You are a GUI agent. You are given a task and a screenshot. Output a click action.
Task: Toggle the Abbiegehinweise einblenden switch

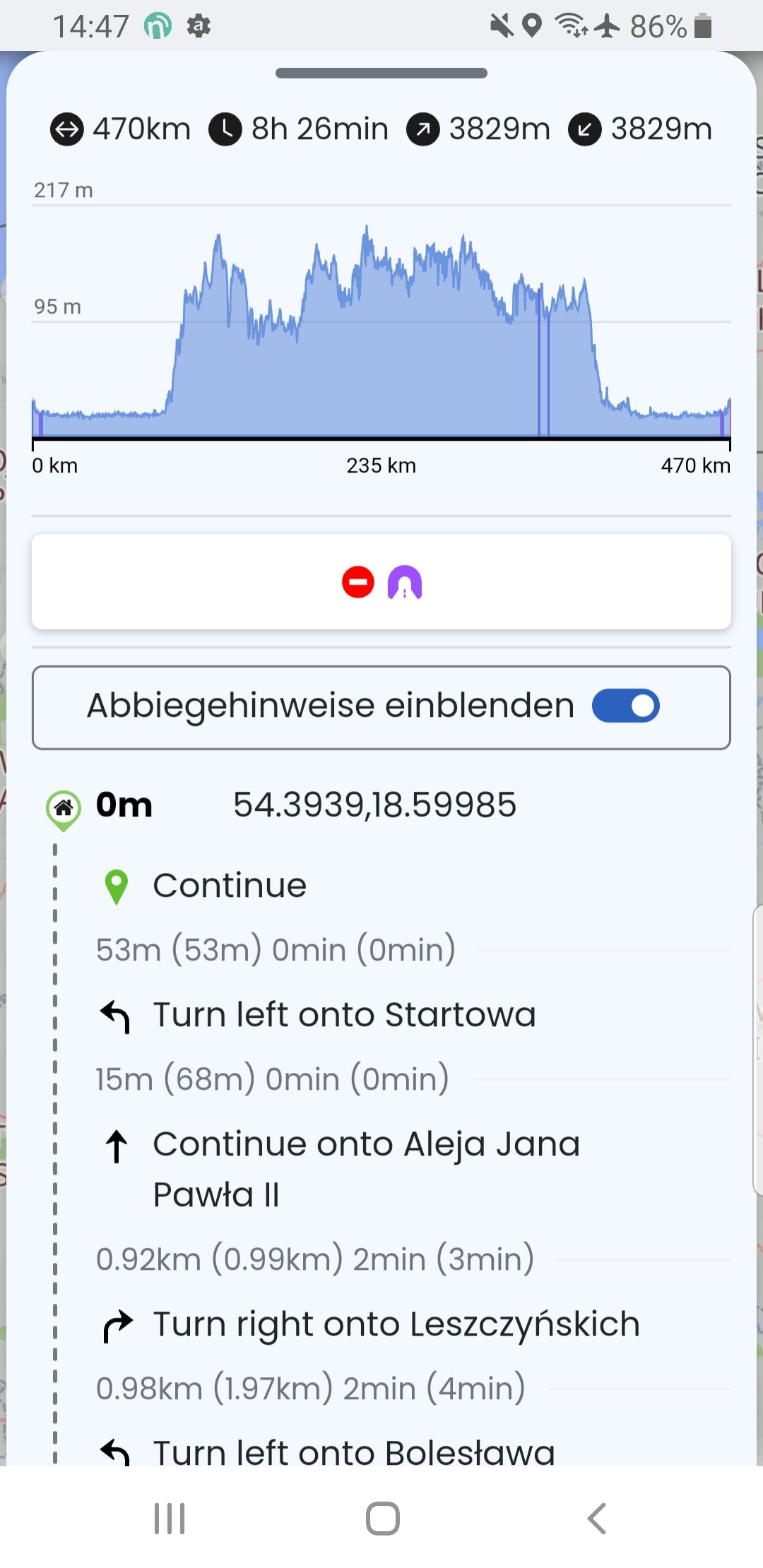pyautogui.click(x=625, y=706)
